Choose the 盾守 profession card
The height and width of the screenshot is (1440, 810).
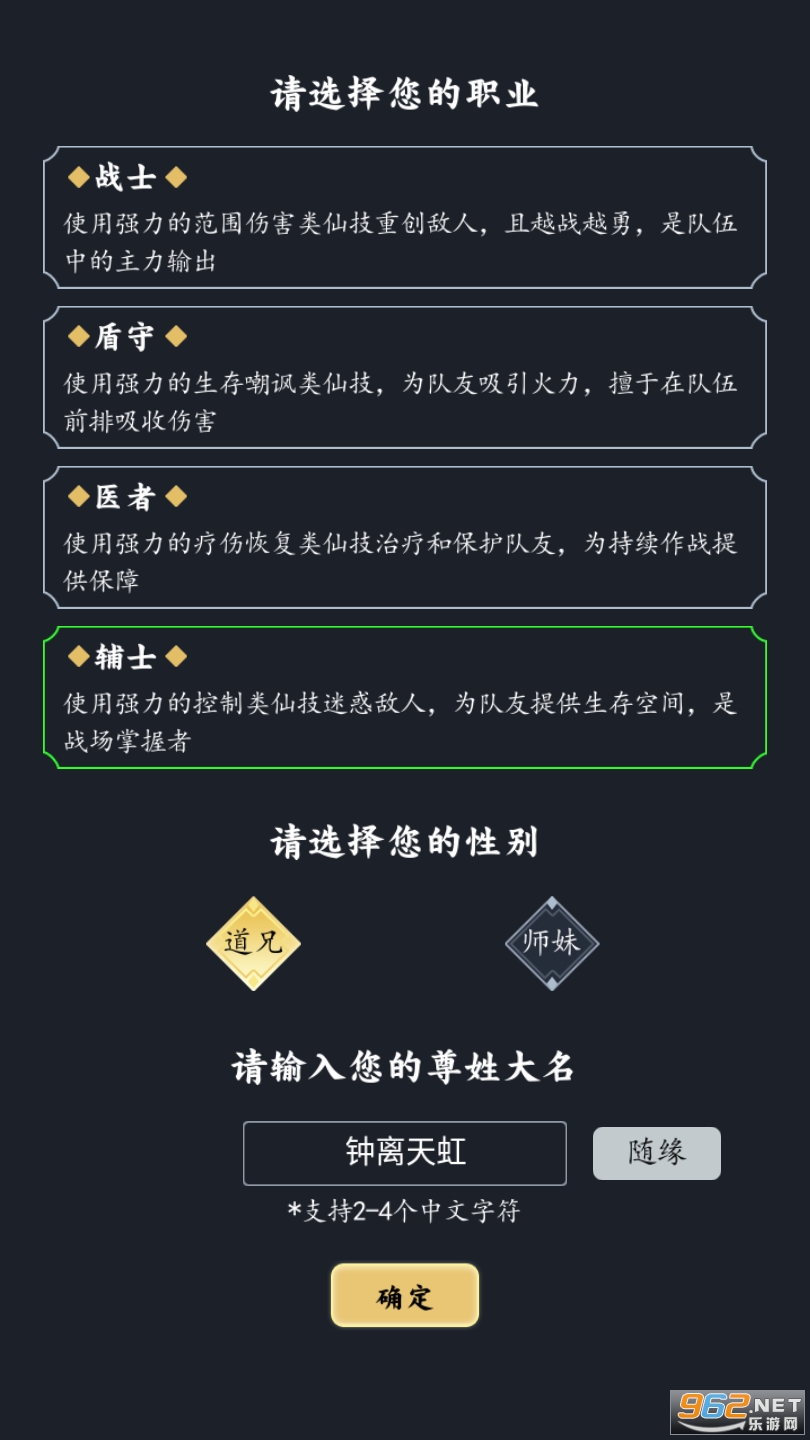tap(405, 378)
